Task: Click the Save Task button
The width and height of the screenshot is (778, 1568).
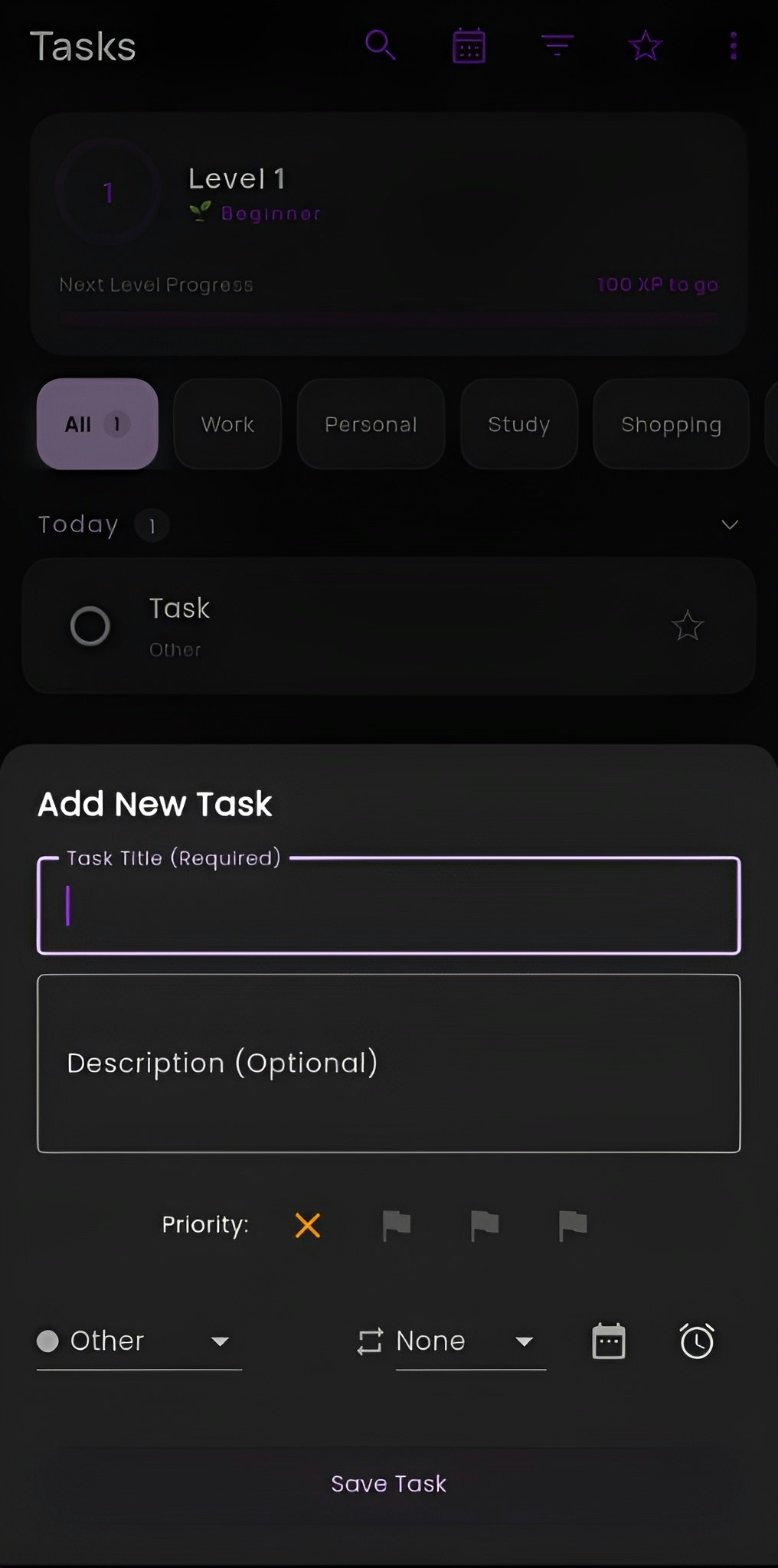Action: (x=388, y=1484)
